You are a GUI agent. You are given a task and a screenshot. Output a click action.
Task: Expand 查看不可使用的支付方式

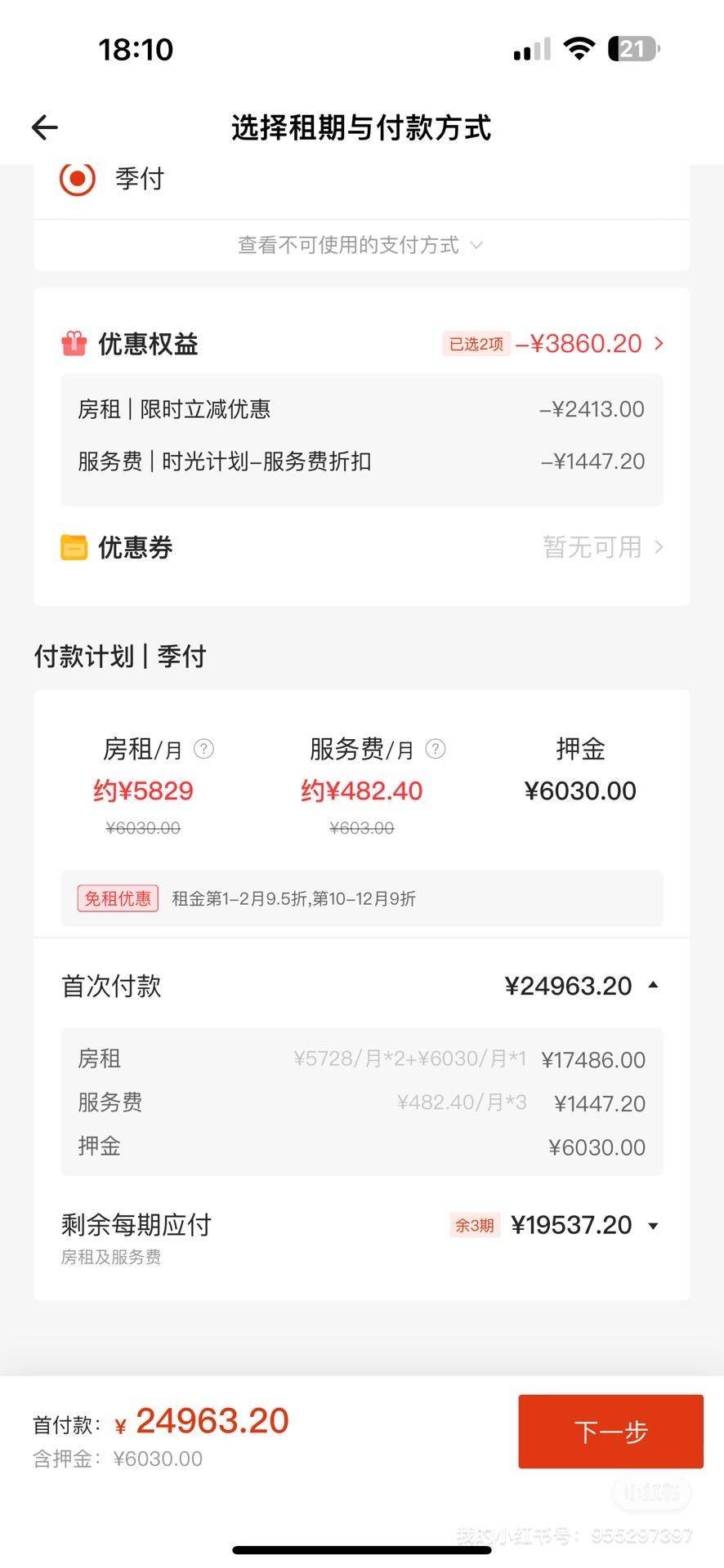pyautogui.click(x=360, y=245)
